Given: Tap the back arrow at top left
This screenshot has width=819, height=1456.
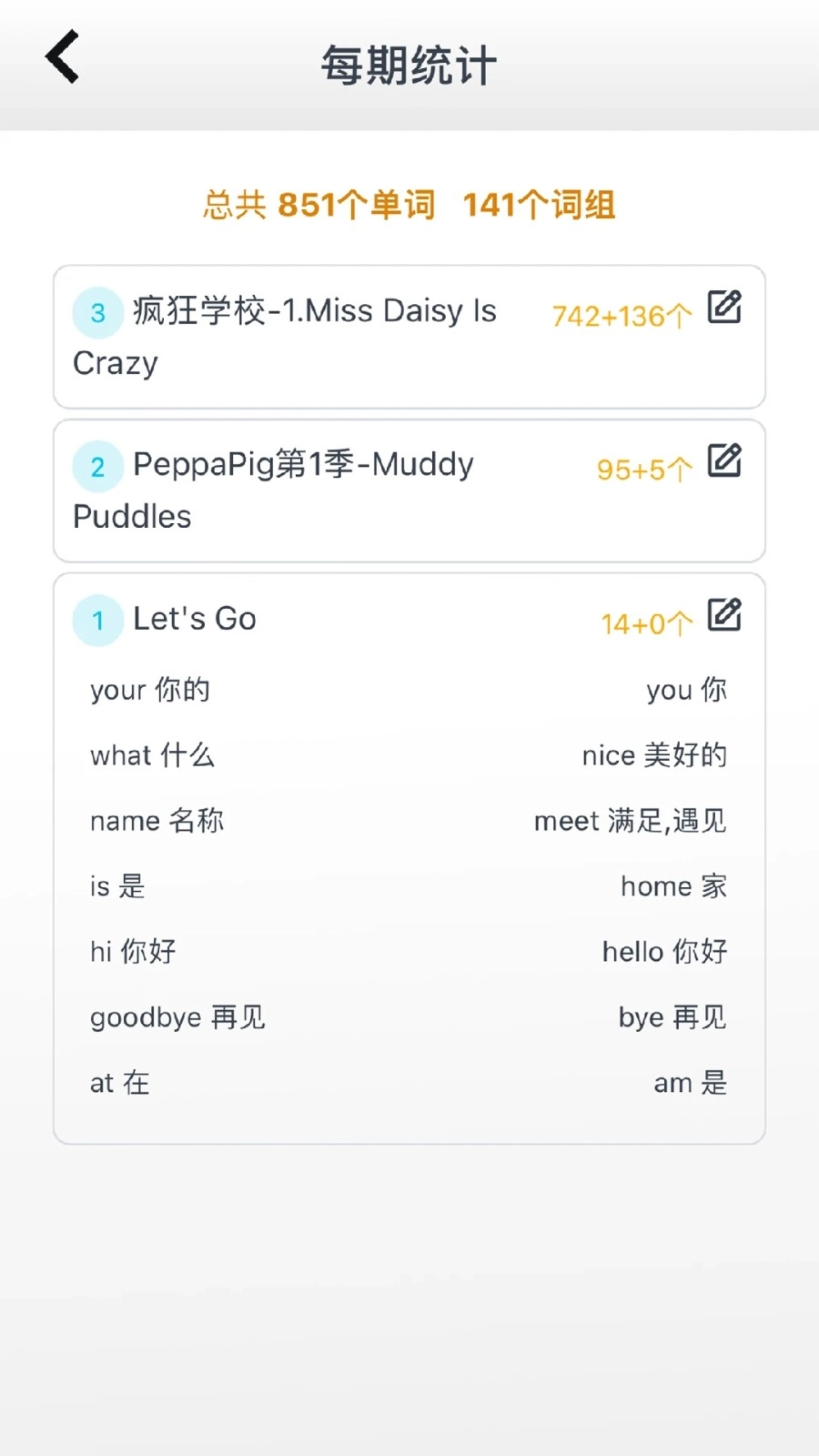Looking at the screenshot, I should click(60, 57).
